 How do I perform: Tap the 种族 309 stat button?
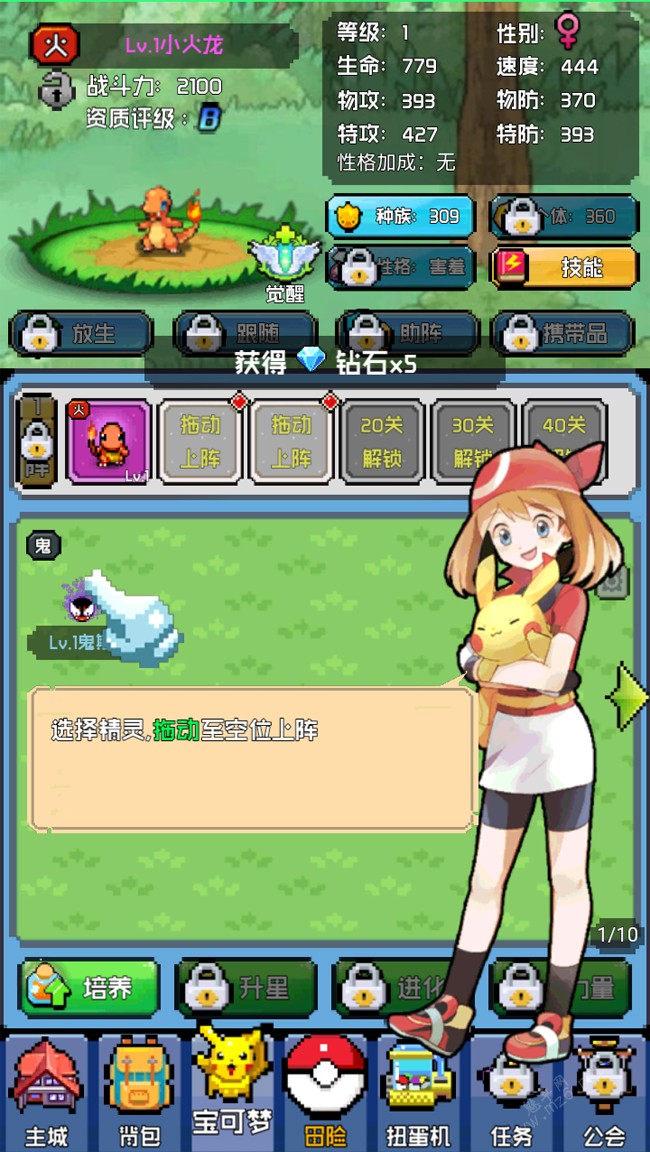click(x=400, y=216)
